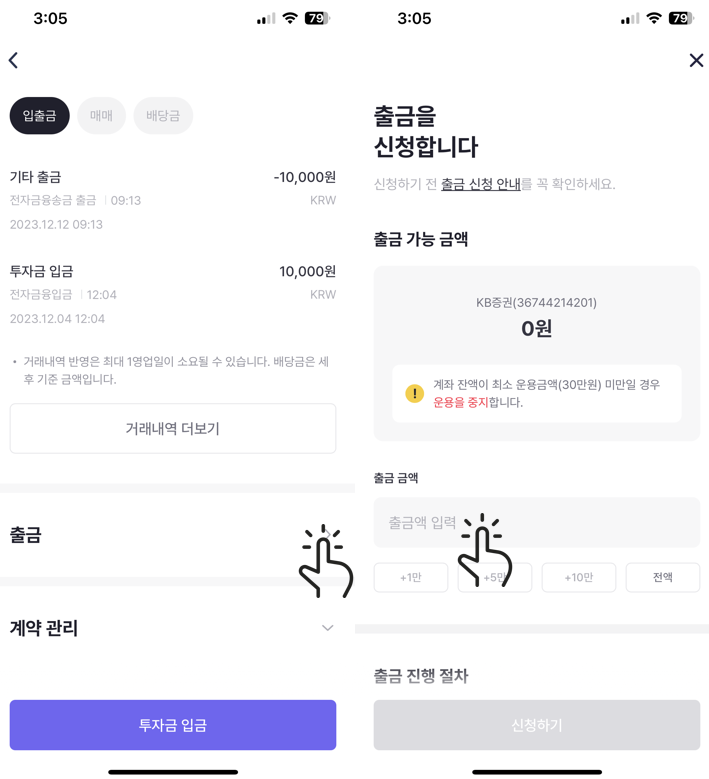Tap the purple 투자금 입금 button
Image resolution: width=709 pixels, height=779 pixels.
pyautogui.click(x=172, y=725)
